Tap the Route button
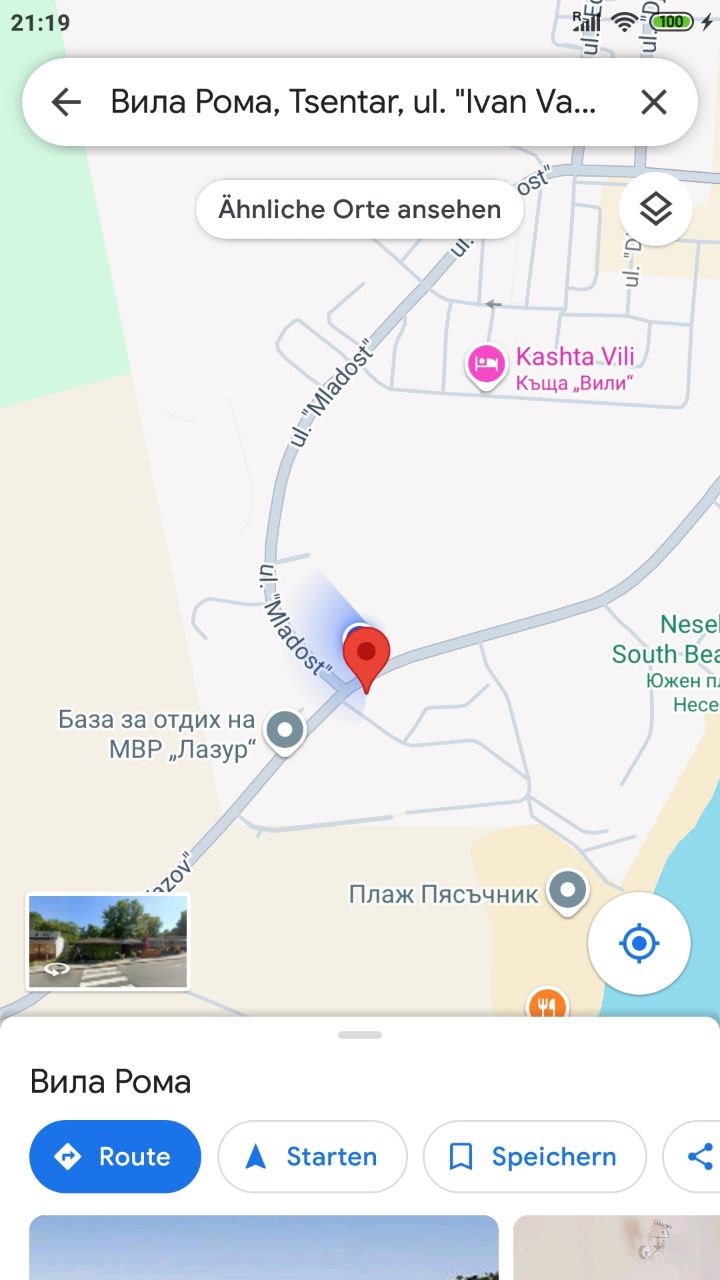 tap(115, 1157)
